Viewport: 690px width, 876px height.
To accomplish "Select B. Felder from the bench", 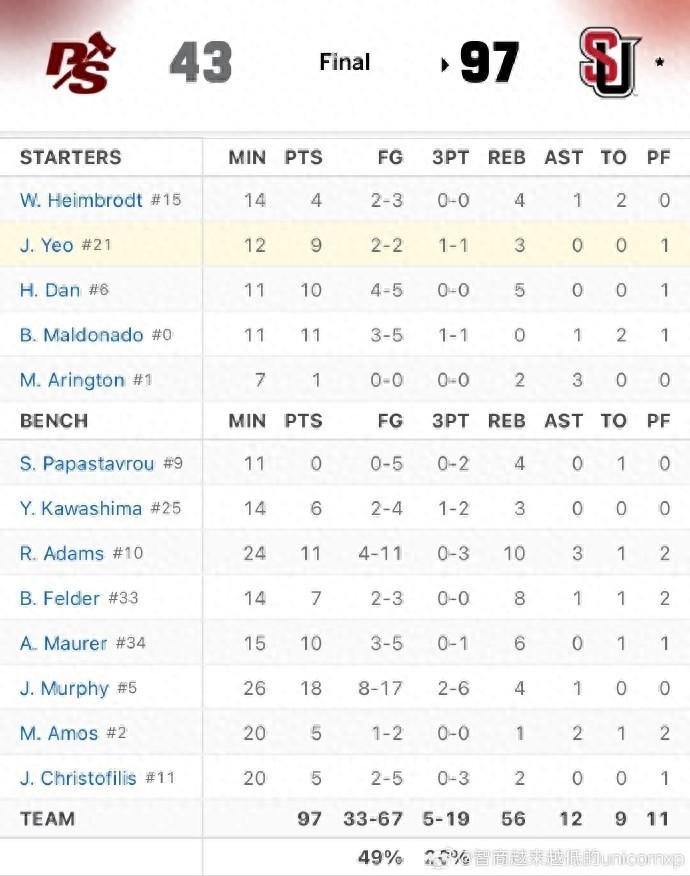I will (x=59, y=598).
